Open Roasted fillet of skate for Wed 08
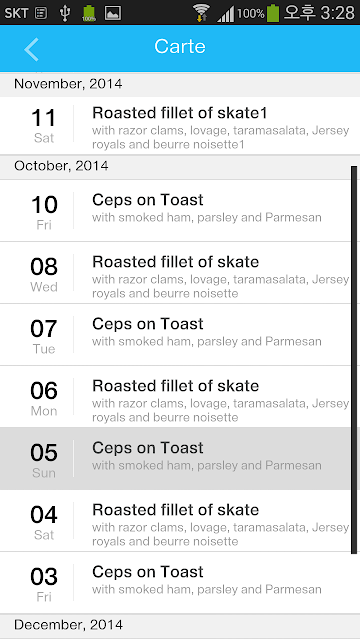The height and width of the screenshot is (640, 360). pos(180,273)
